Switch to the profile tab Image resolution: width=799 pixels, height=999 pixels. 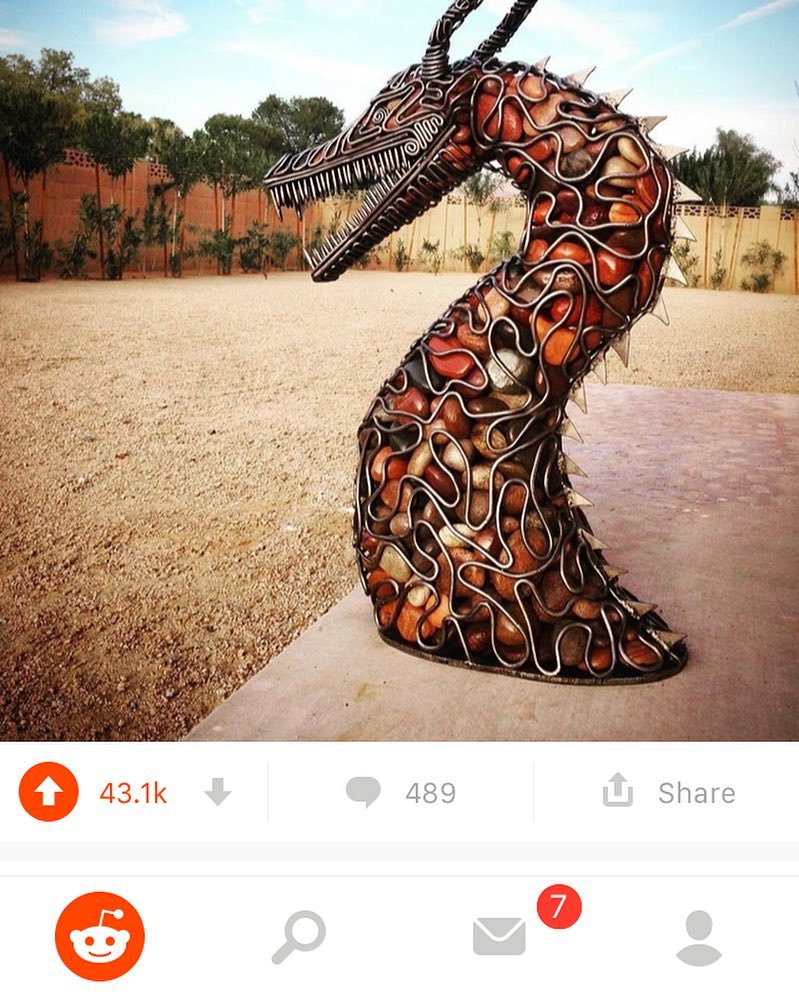(698, 937)
